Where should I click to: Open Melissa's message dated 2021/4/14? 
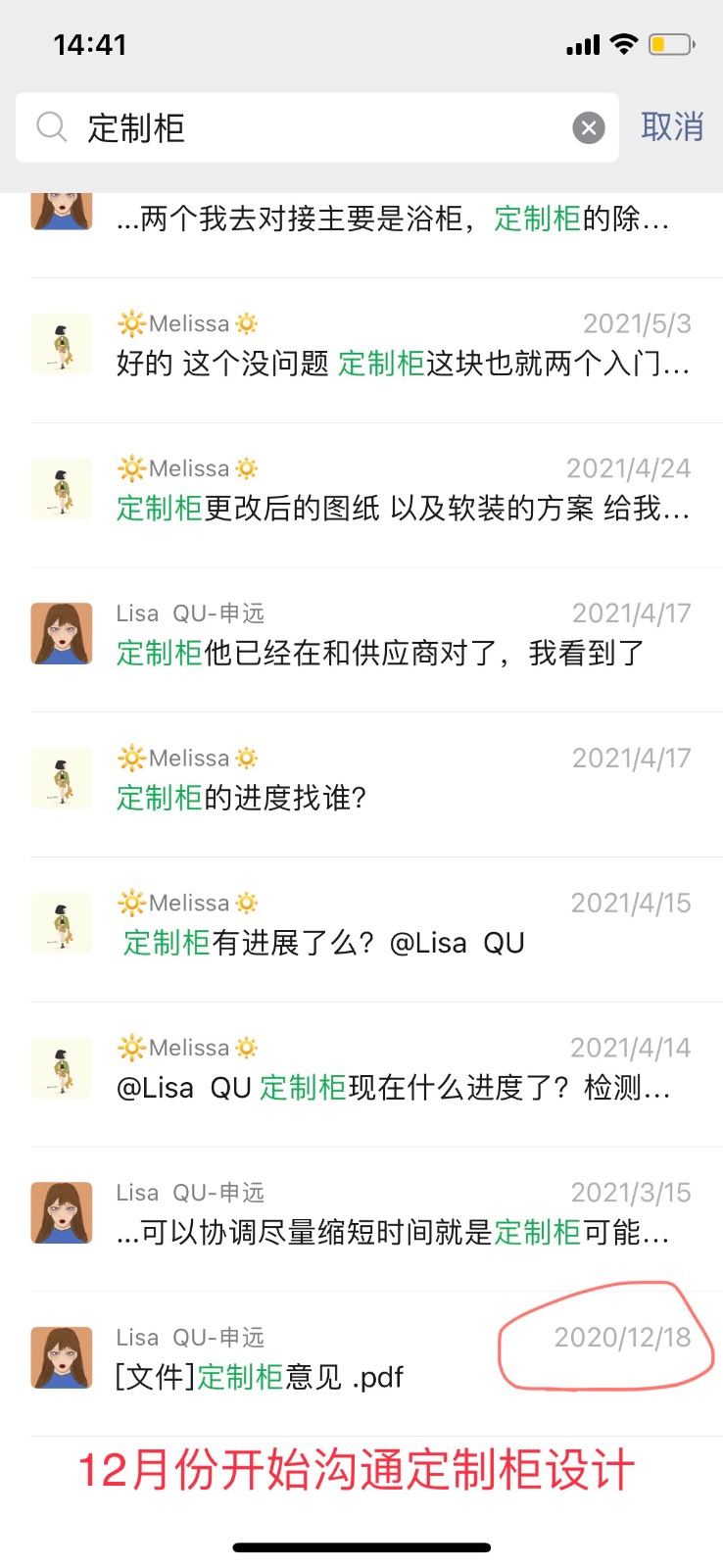[x=402, y=1074]
